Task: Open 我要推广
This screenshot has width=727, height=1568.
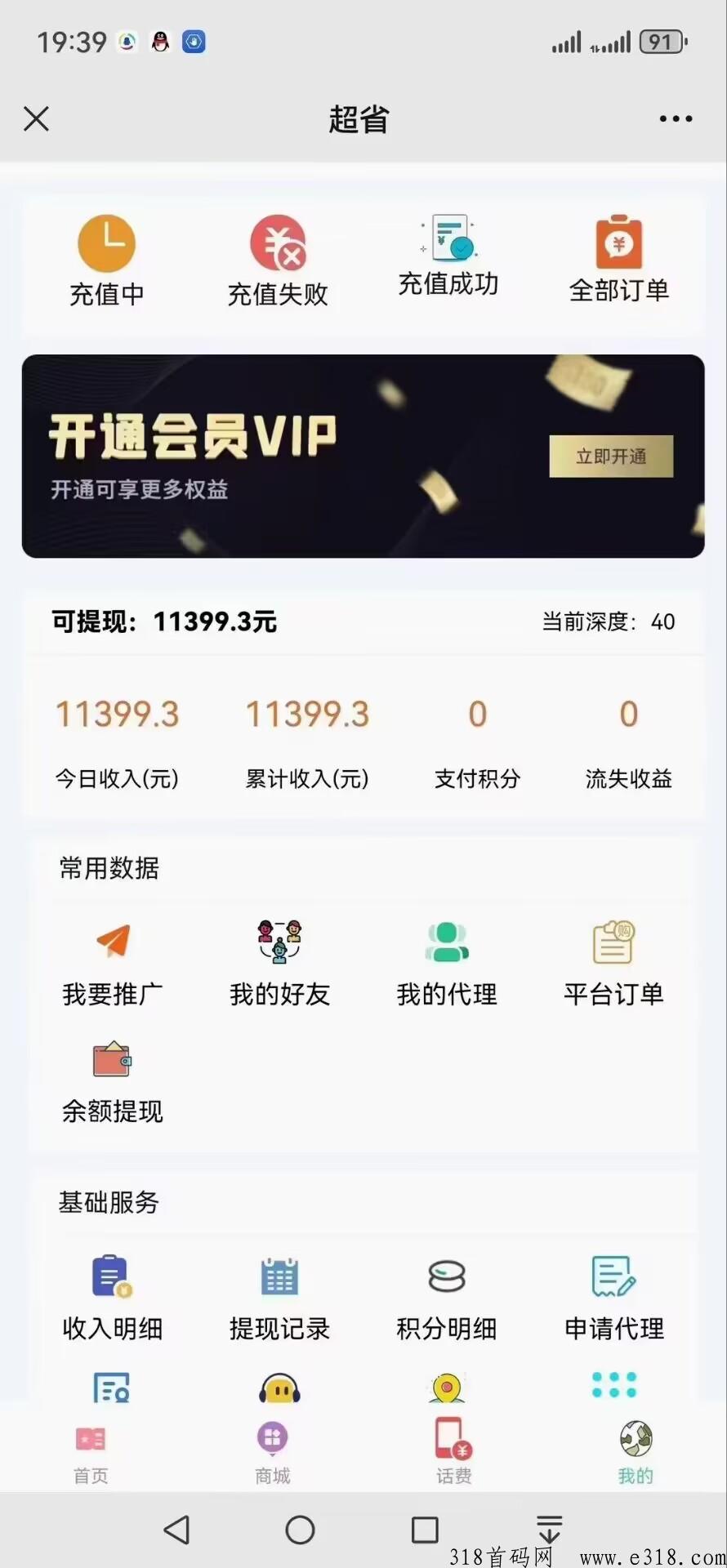Action: 113,964
